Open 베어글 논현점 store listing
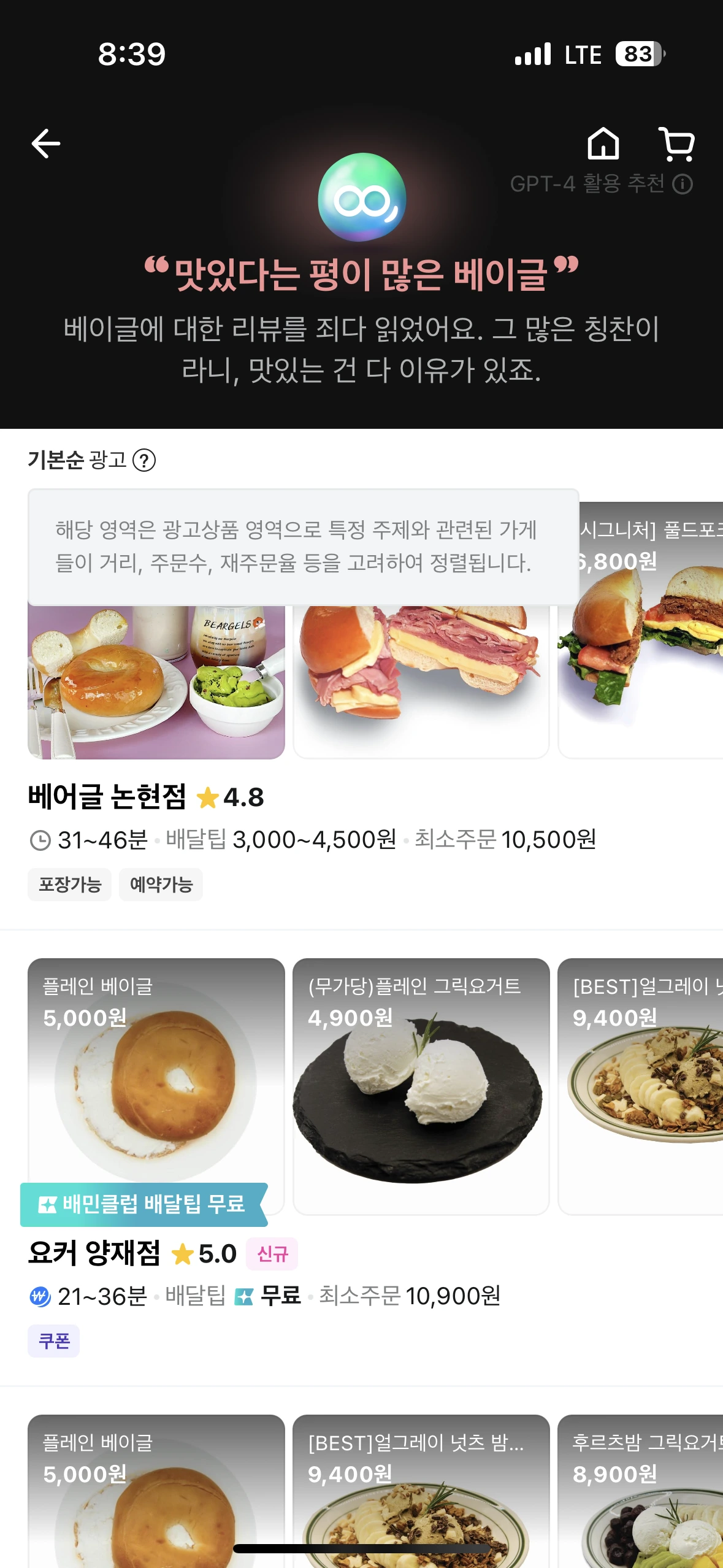Viewport: 723px width, 1568px height. 107,797
